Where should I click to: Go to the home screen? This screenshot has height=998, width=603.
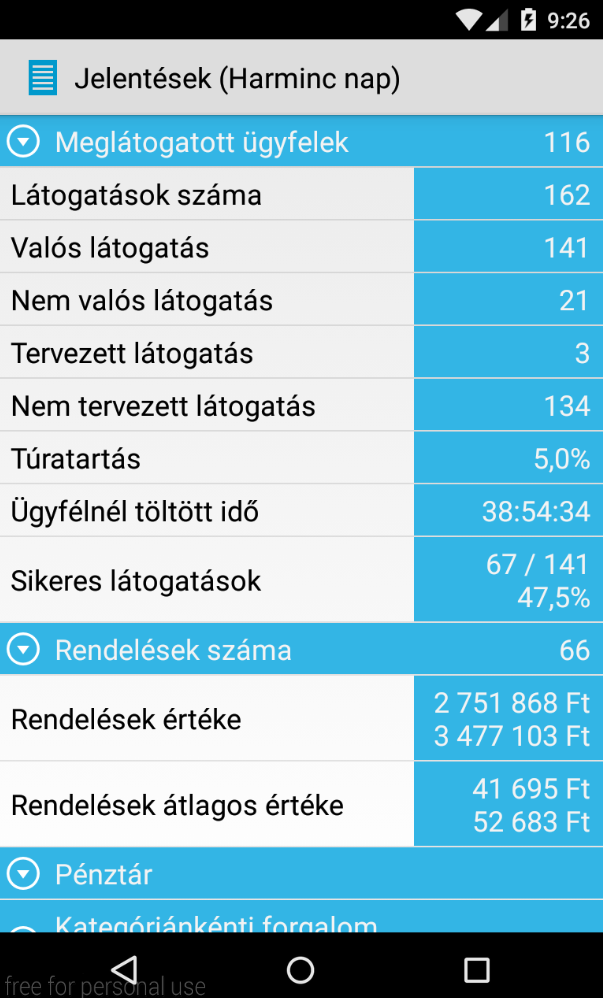coord(301,970)
